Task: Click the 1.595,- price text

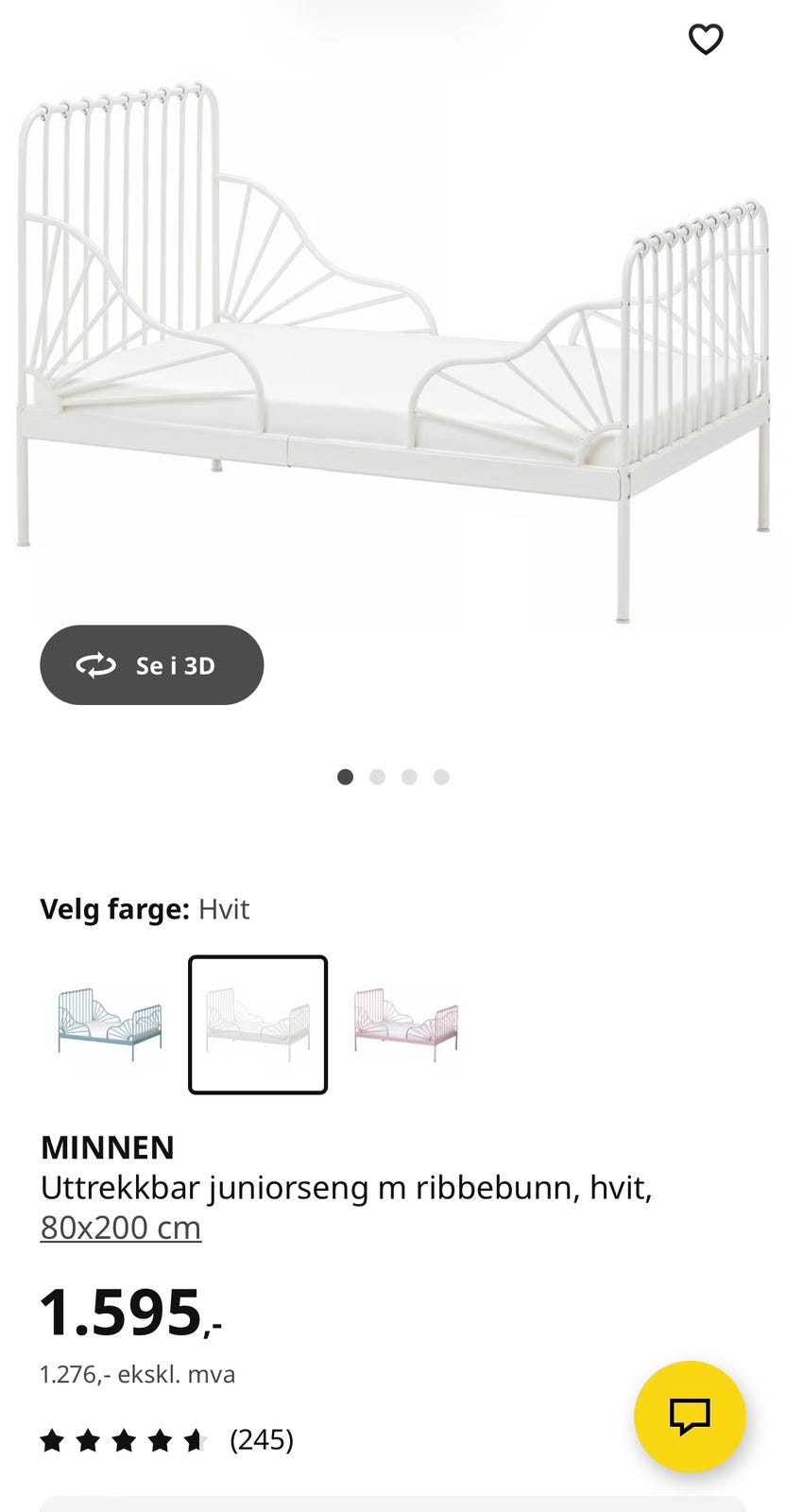Action: [x=123, y=1312]
